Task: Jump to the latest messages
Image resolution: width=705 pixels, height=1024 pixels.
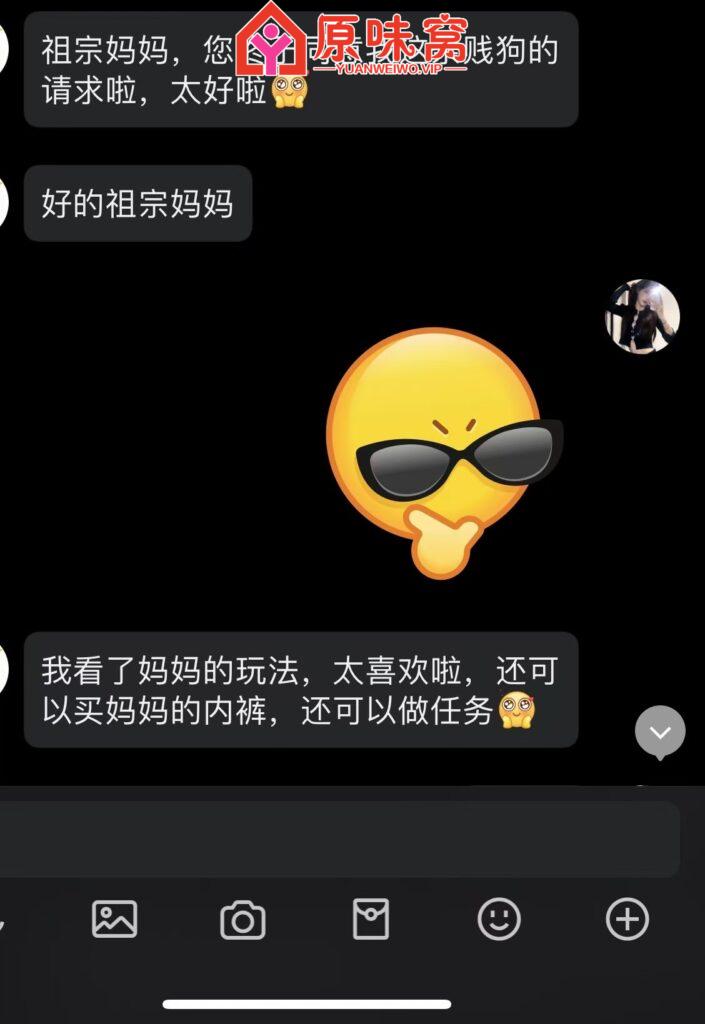Action: (660, 732)
